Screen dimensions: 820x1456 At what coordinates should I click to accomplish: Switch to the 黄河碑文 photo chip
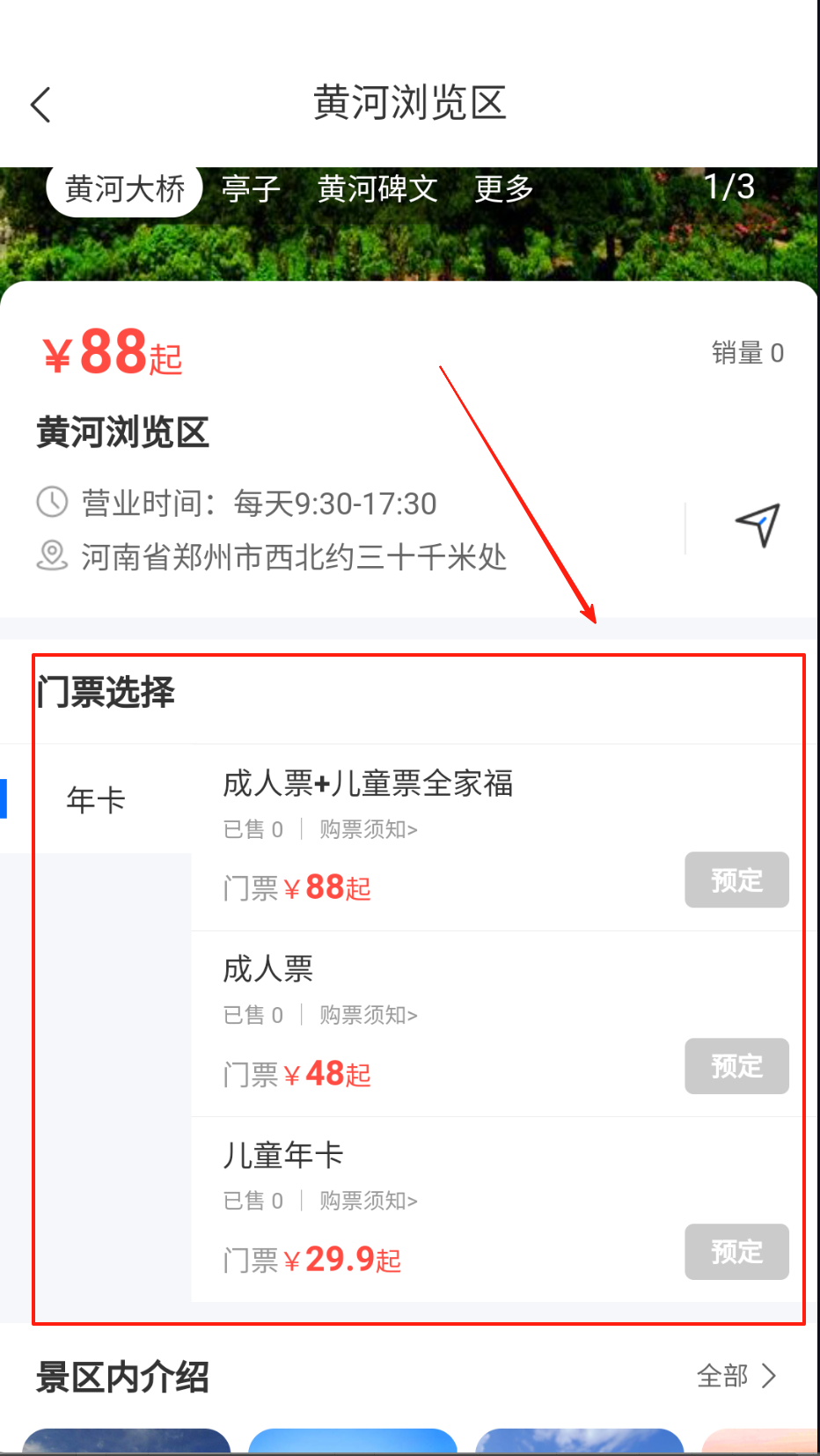click(x=377, y=188)
